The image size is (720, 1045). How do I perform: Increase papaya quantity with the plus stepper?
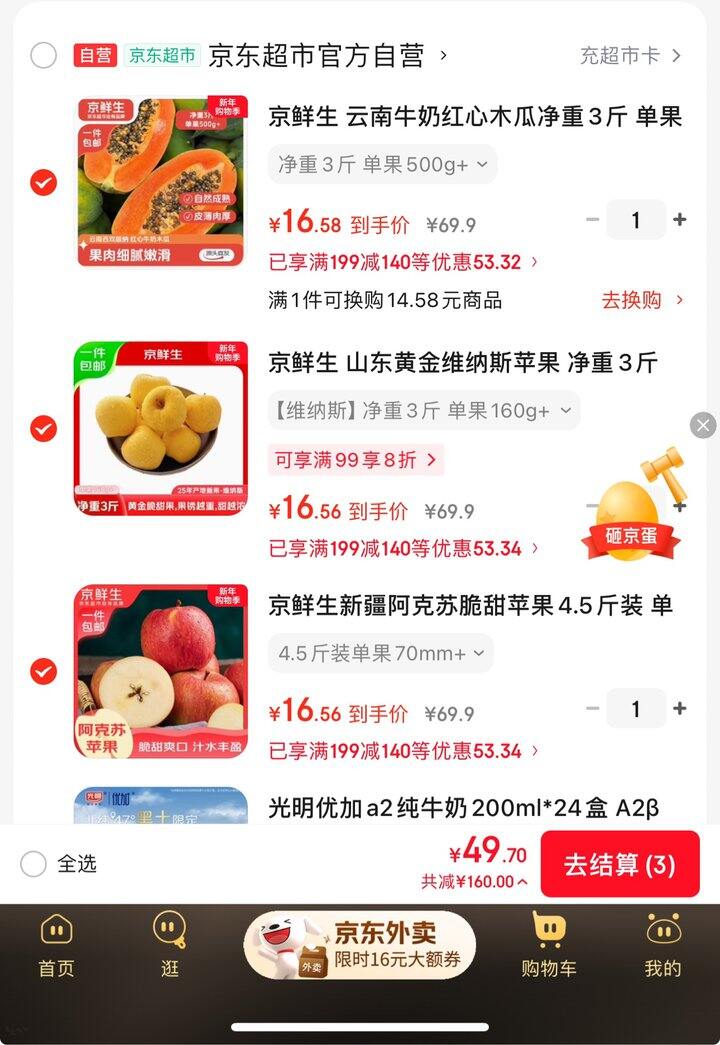[679, 219]
